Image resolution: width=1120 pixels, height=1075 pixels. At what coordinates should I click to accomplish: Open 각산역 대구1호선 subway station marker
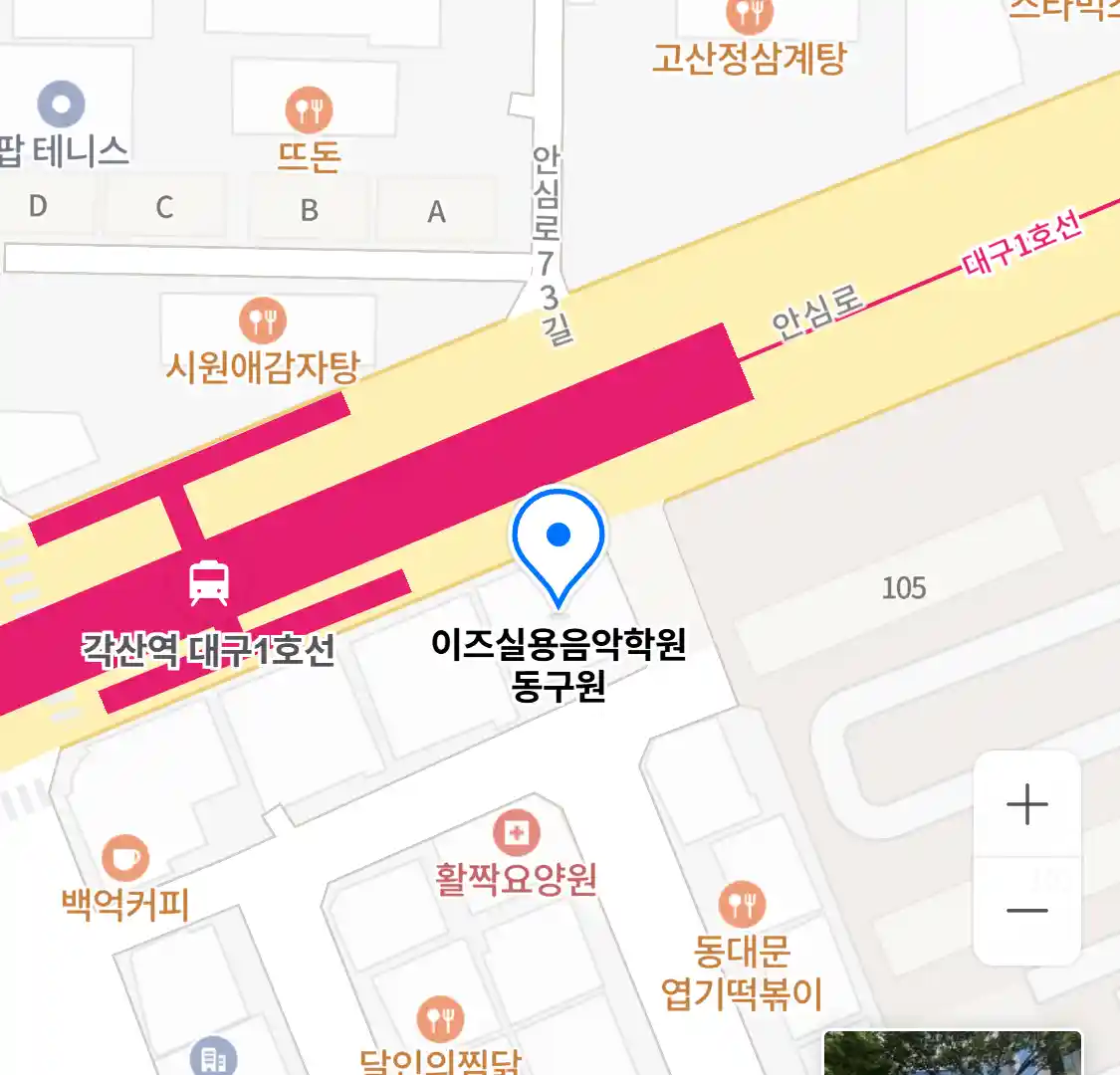coord(209,583)
